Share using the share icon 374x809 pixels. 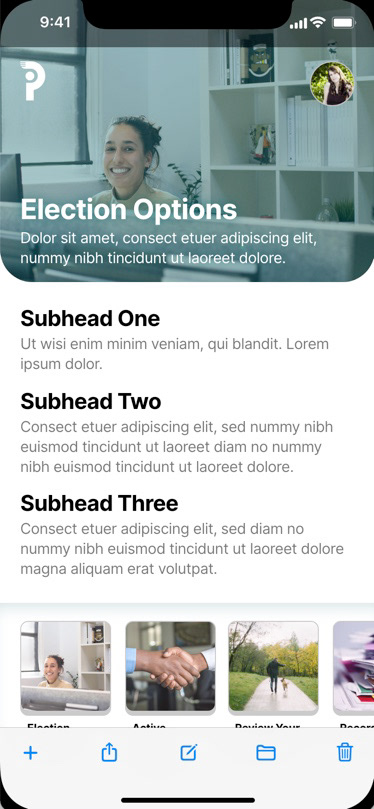pos(109,753)
